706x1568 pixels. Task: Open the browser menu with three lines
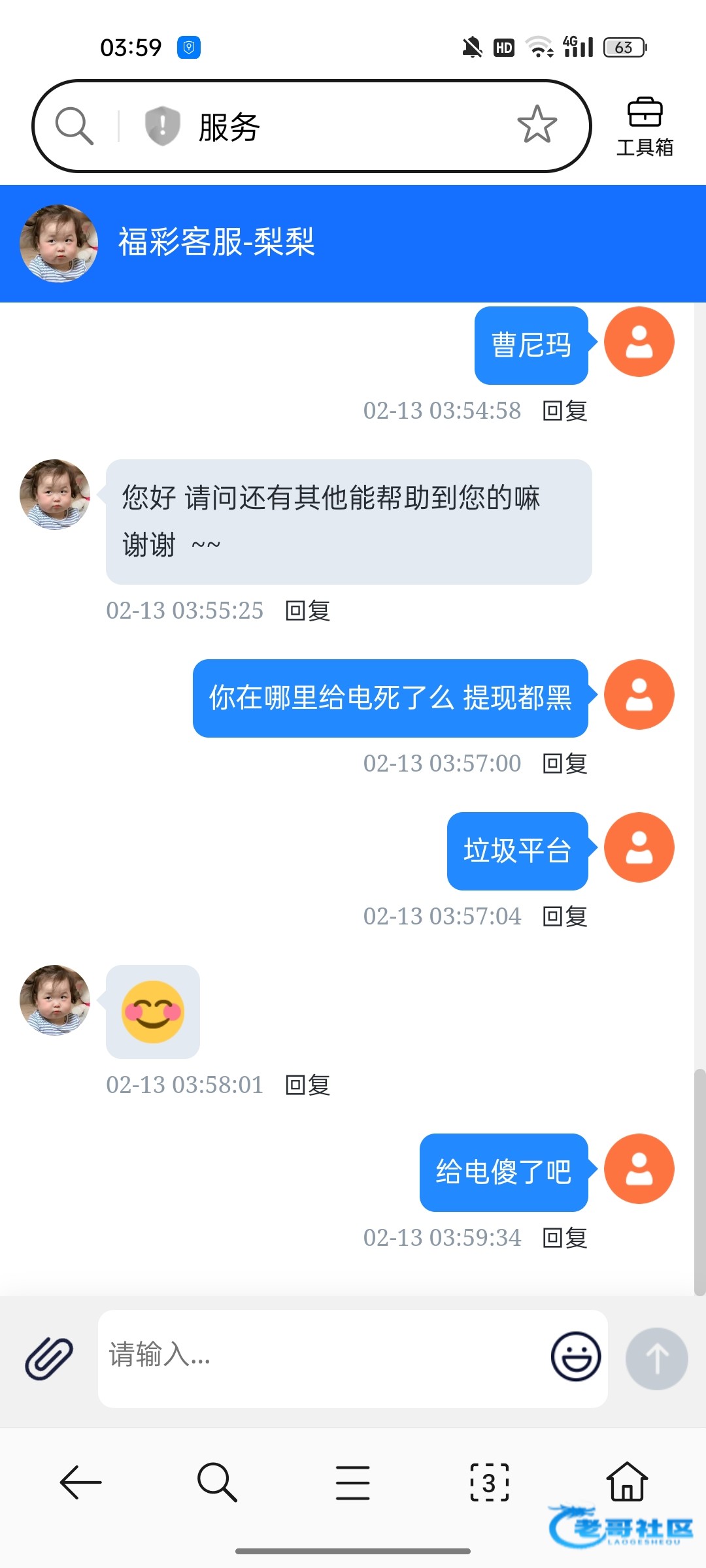pyautogui.click(x=352, y=1482)
